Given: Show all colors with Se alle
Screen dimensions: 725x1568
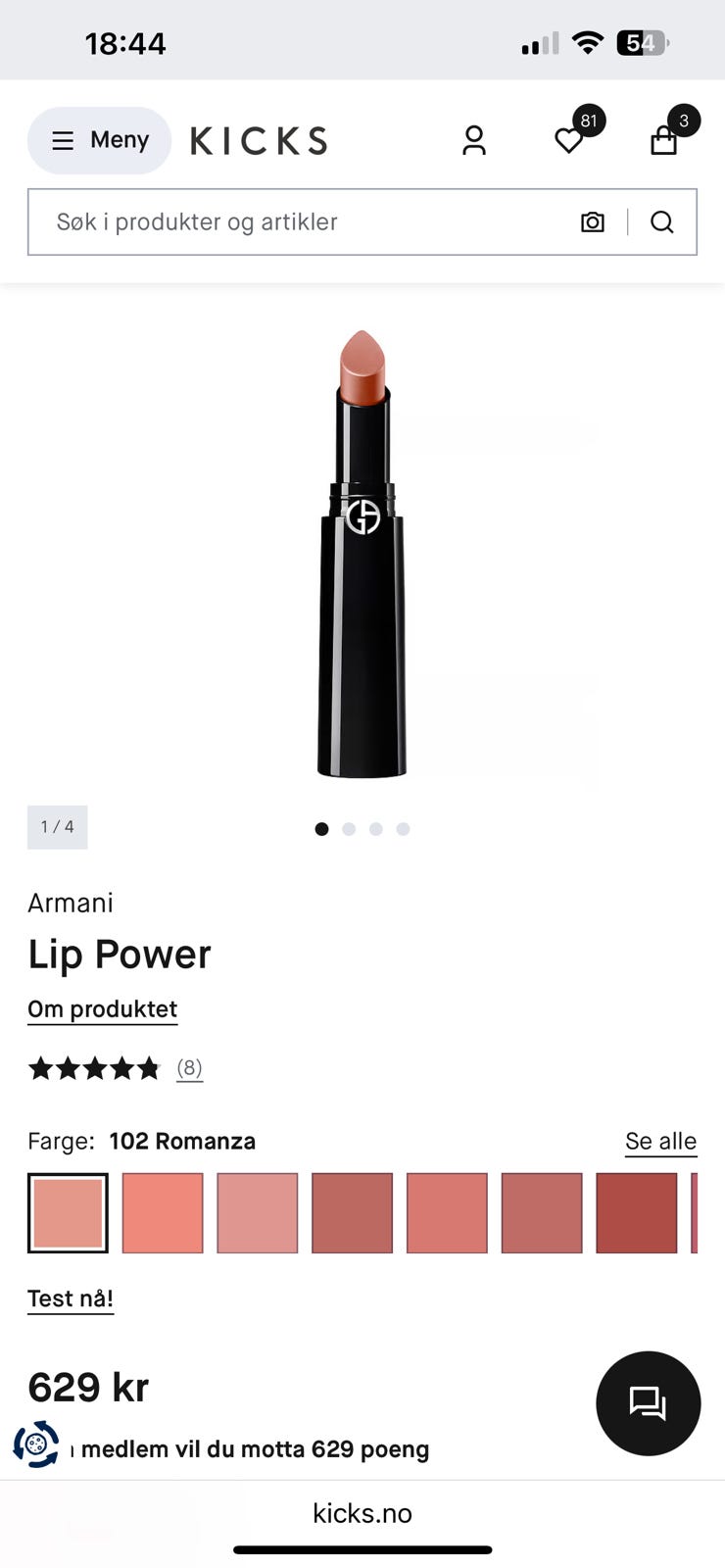Looking at the screenshot, I should click(x=660, y=1142).
